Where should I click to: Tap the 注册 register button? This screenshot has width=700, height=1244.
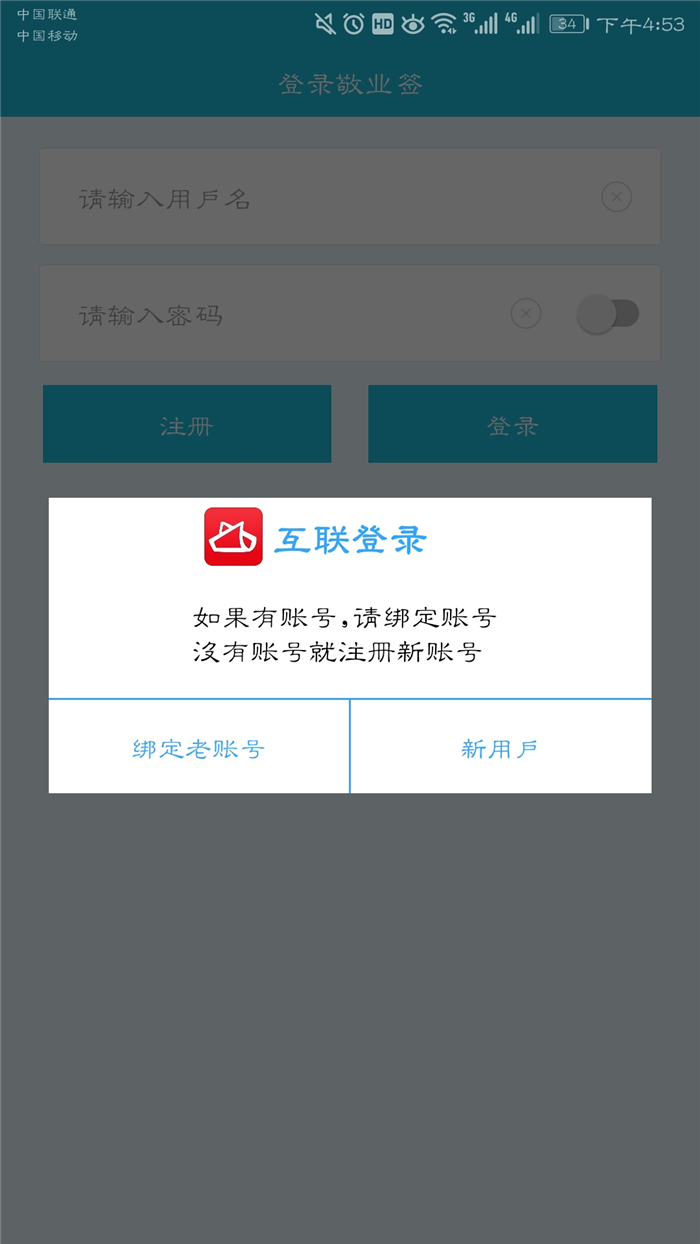click(187, 425)
